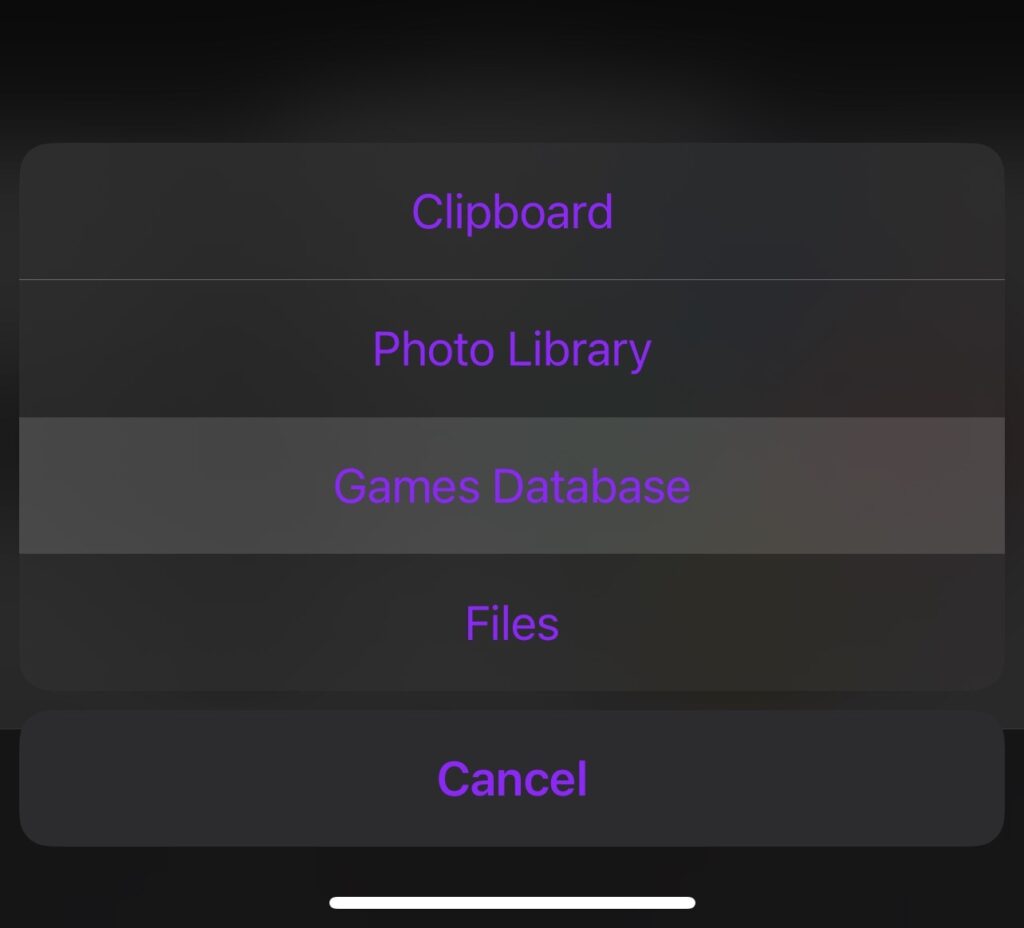
Task: Dismiss the sheet with Cancel
Action: (x=512, y=779)
